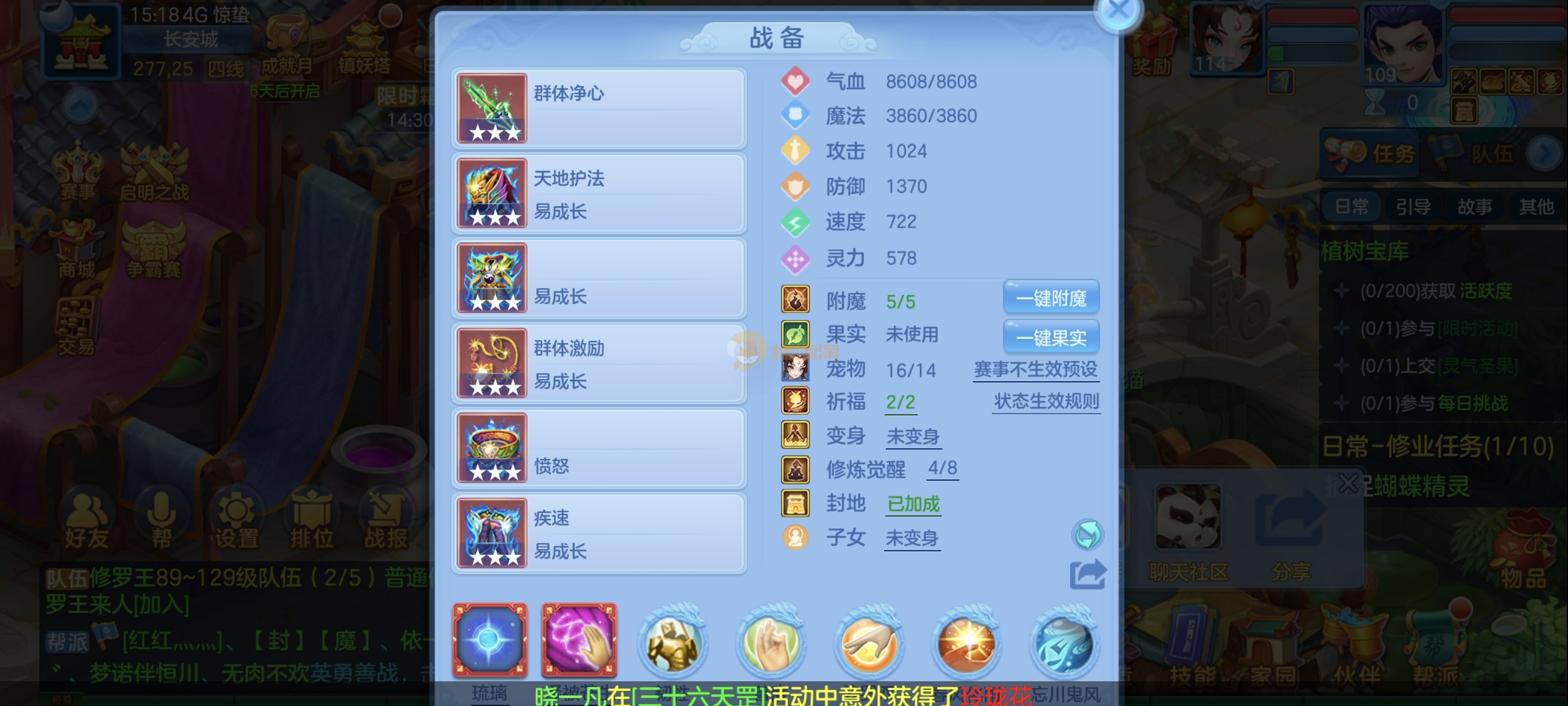The image size is (1568, 706).
Task: Close the 战备 dialog
Action: click(x=1117, y=11)
